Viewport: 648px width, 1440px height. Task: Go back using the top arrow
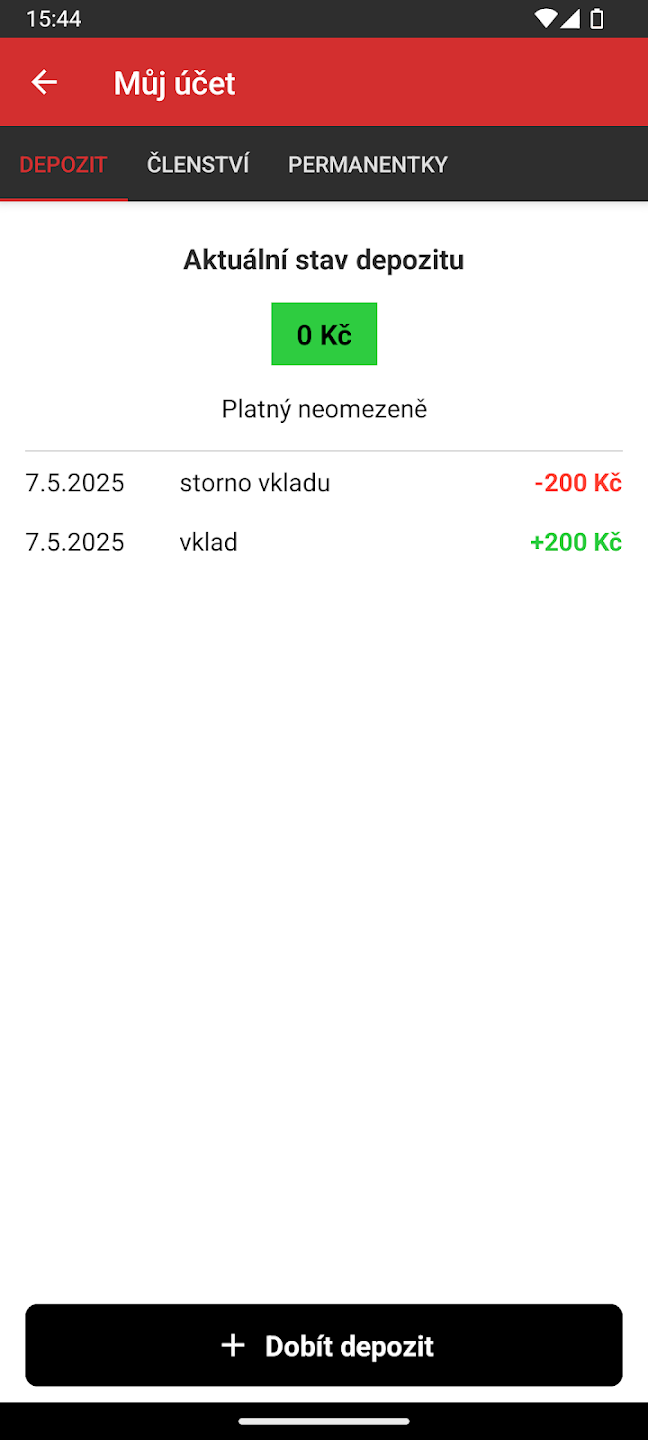tap(44, 83)
